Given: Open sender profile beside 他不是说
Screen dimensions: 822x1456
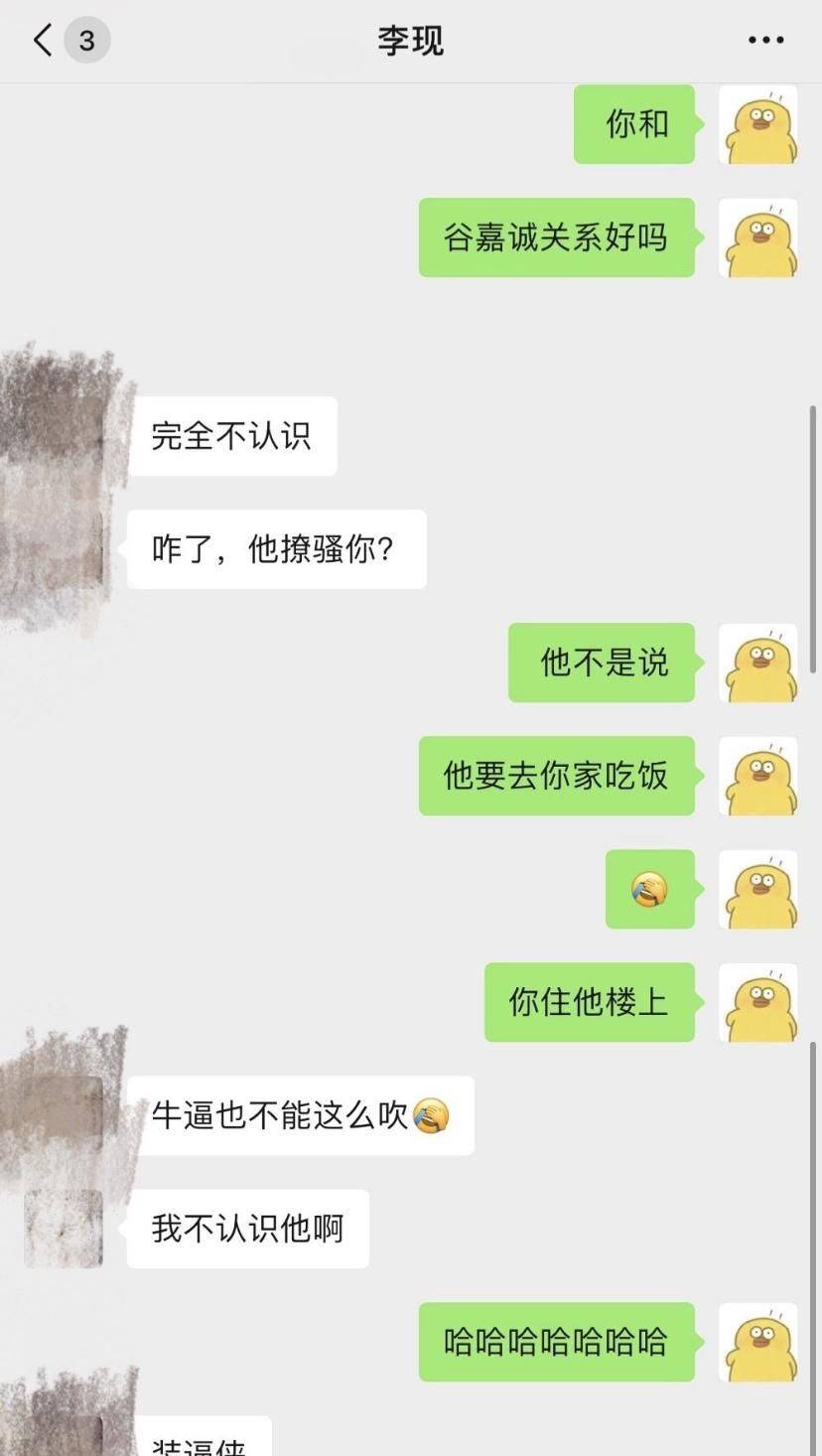Looking at the screenshot, I should coord(758,662).
